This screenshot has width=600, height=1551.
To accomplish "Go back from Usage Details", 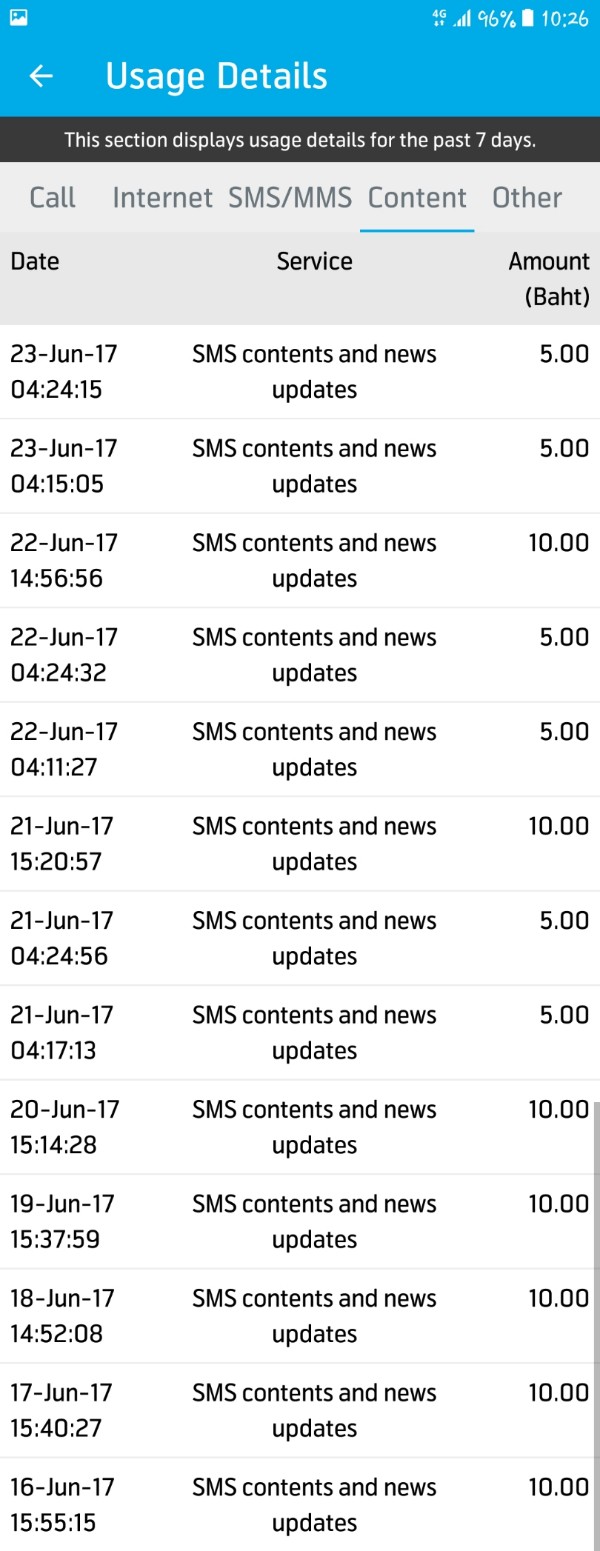I will tap(41, 76).
